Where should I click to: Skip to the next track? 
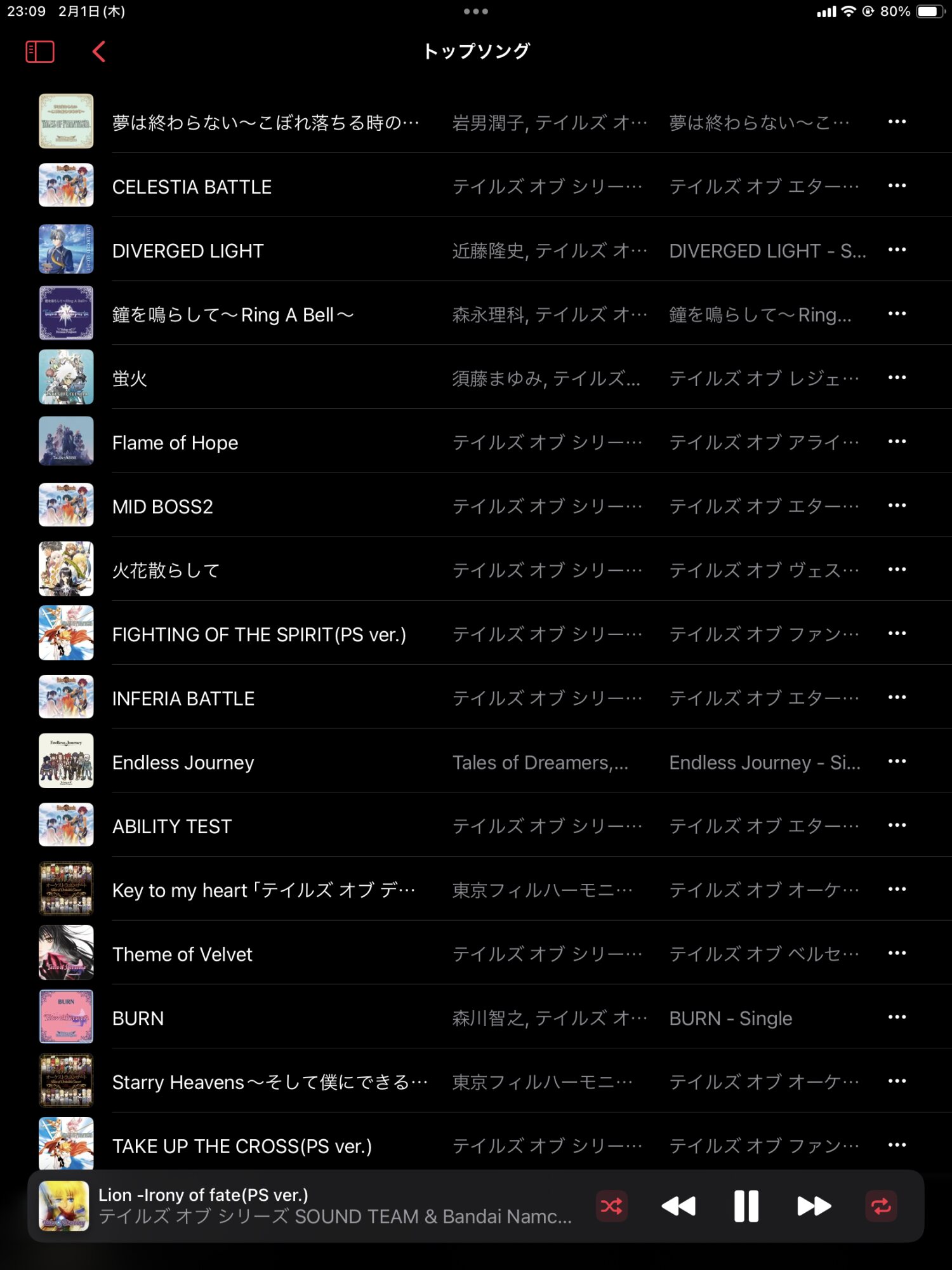pos(814,1206)
